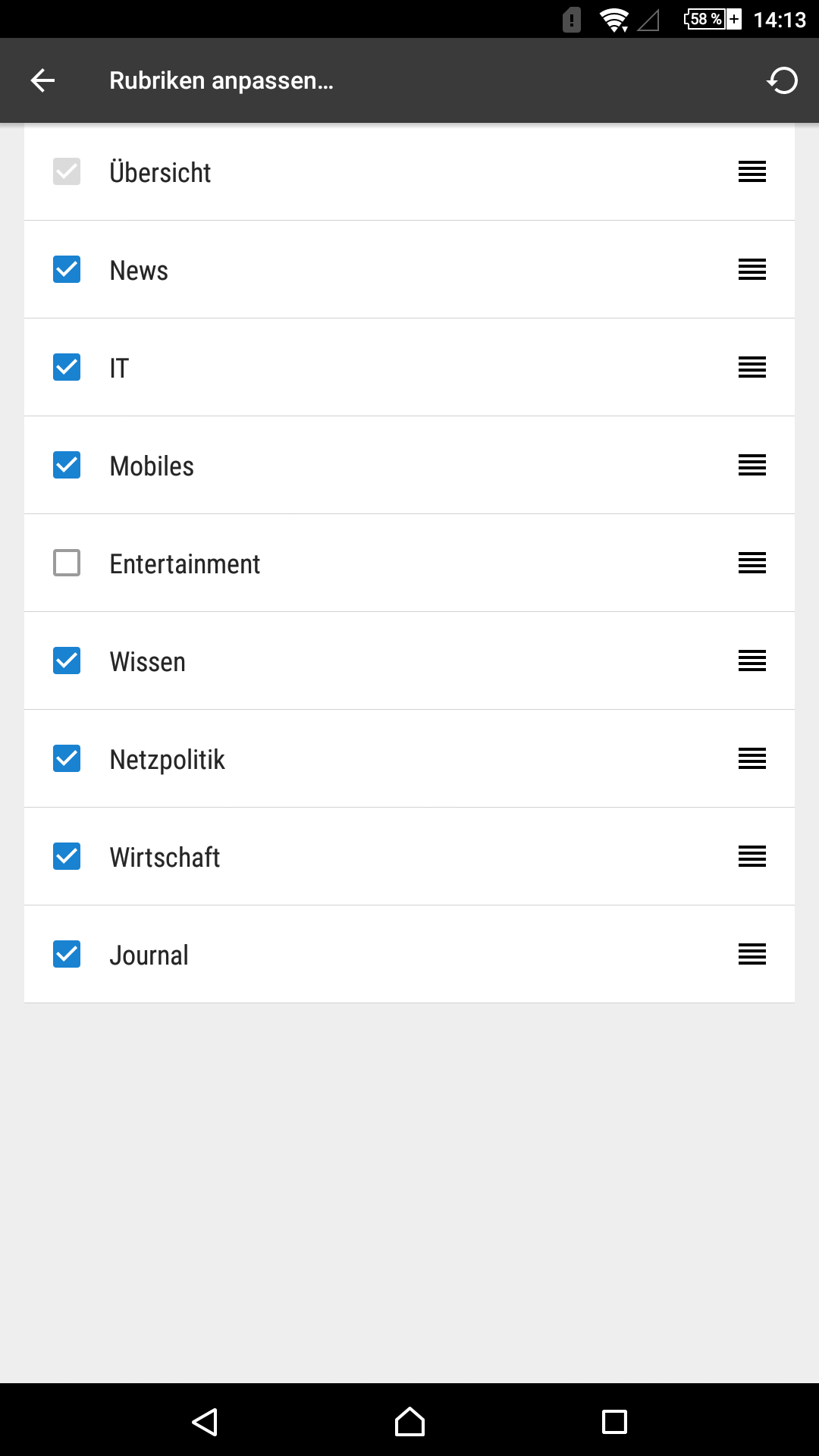
Task: Disable the Mobiles checkbox
Action: [x=67, y=465]
